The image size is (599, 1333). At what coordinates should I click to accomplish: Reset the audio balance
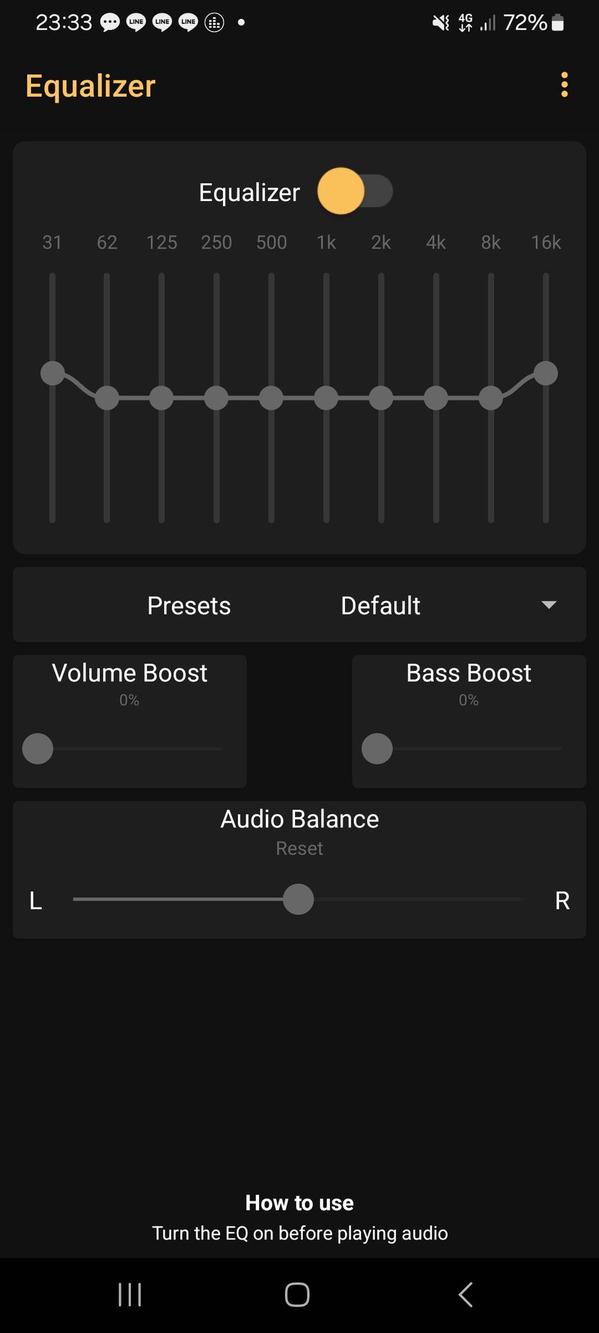tap(299, 848)
